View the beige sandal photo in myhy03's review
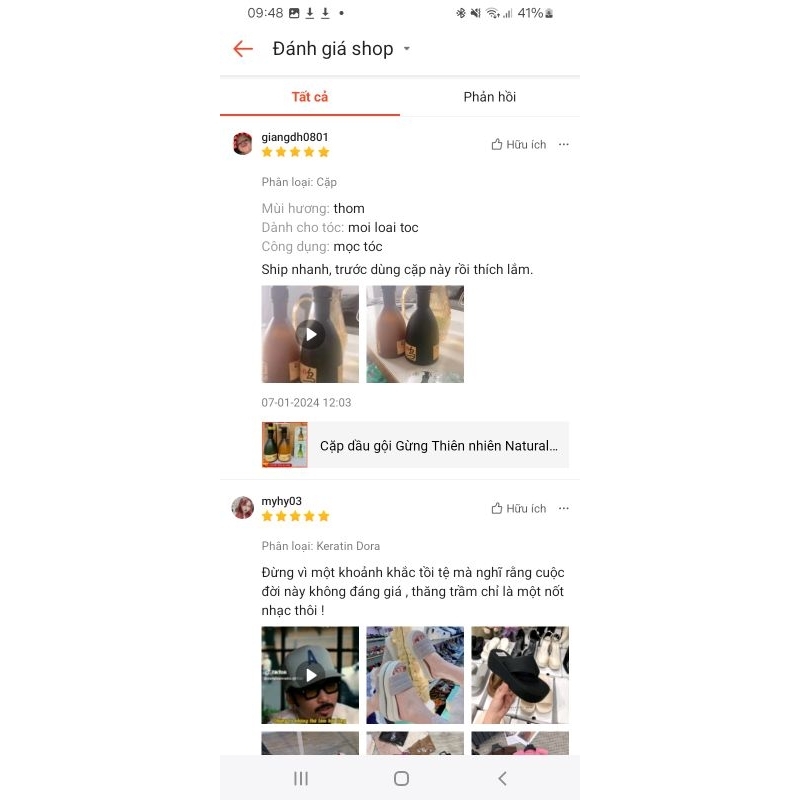The image size is (800, 800). (x=415, y=675)
